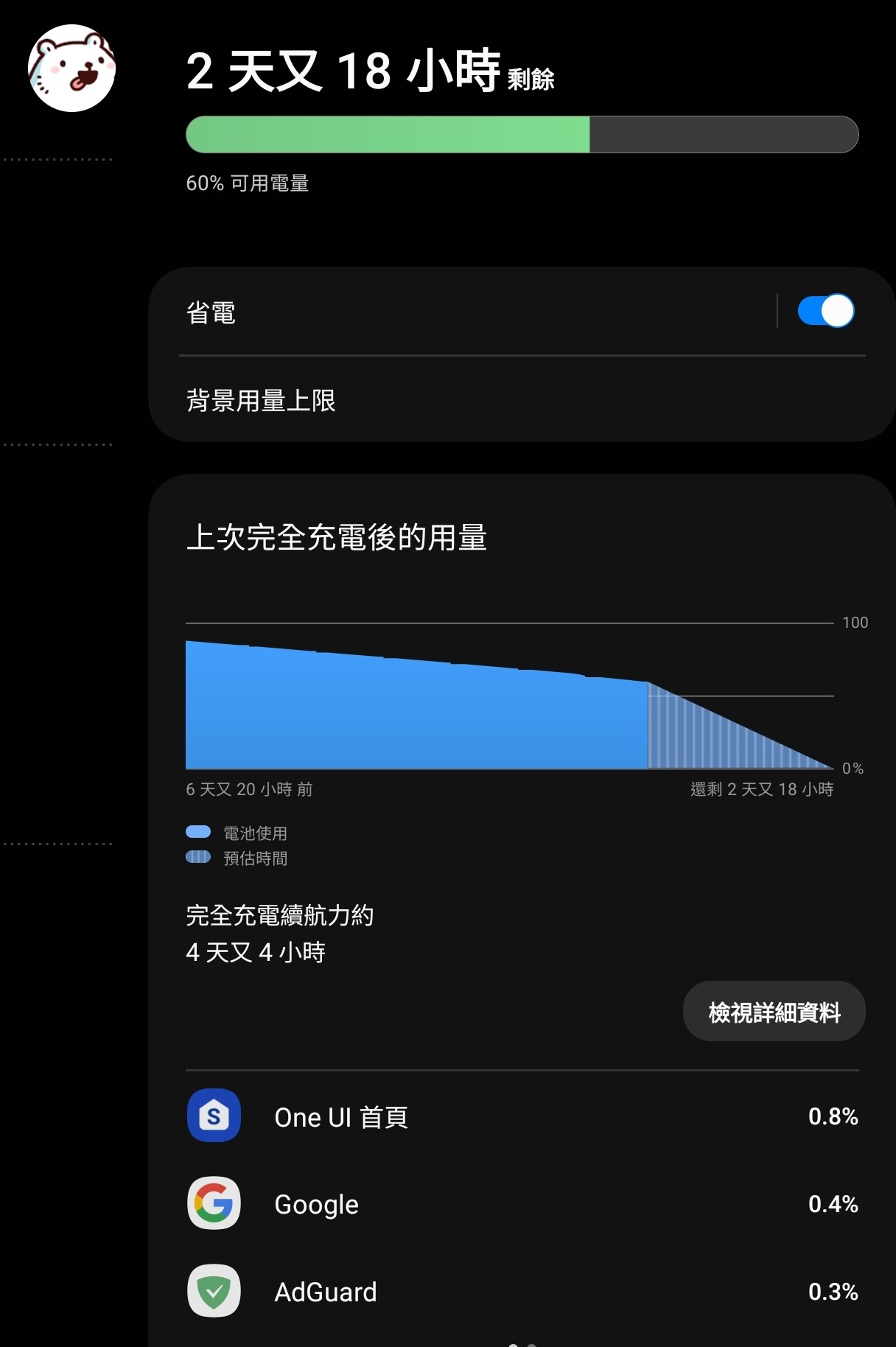Screen dimensions: 896x1347
Task: Turn off the 省電 power saving switch
Action: pyautogui.click(x=825, y=311)
